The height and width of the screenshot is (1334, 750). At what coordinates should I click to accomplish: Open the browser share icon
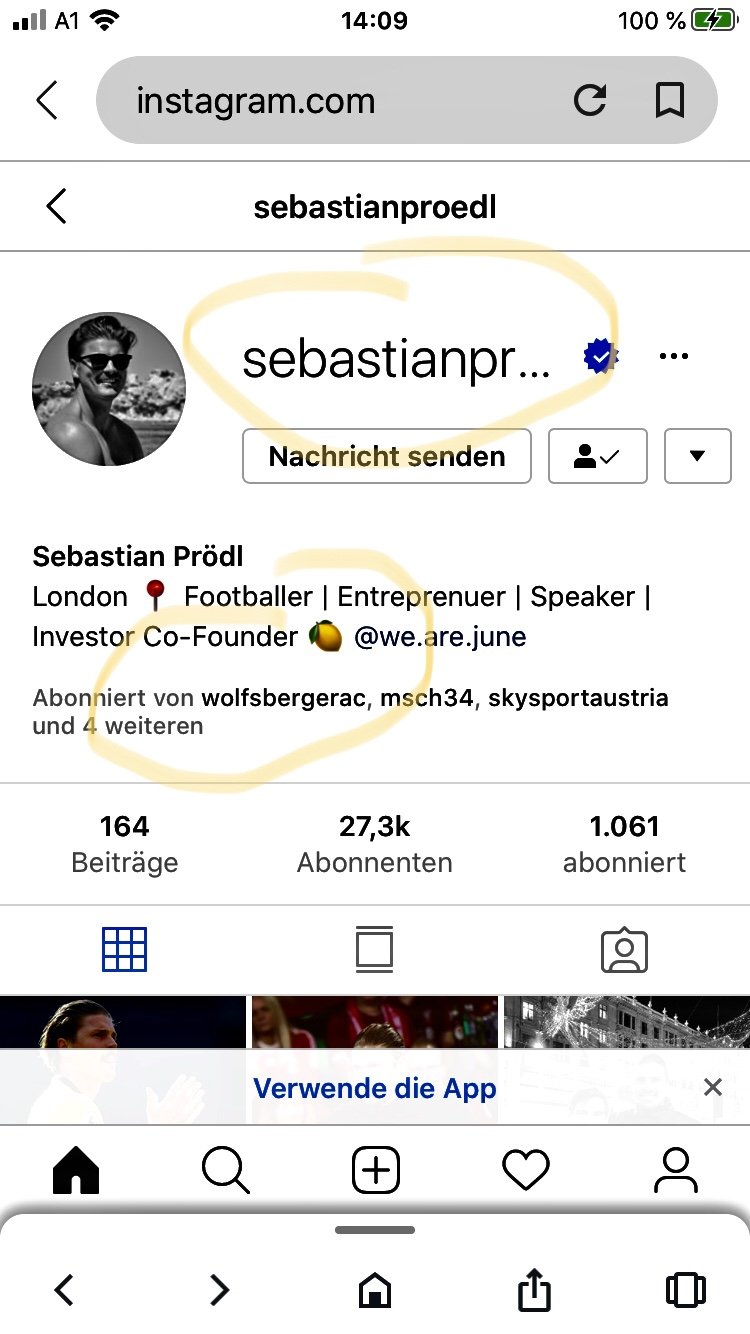[x=534, y=1289]
